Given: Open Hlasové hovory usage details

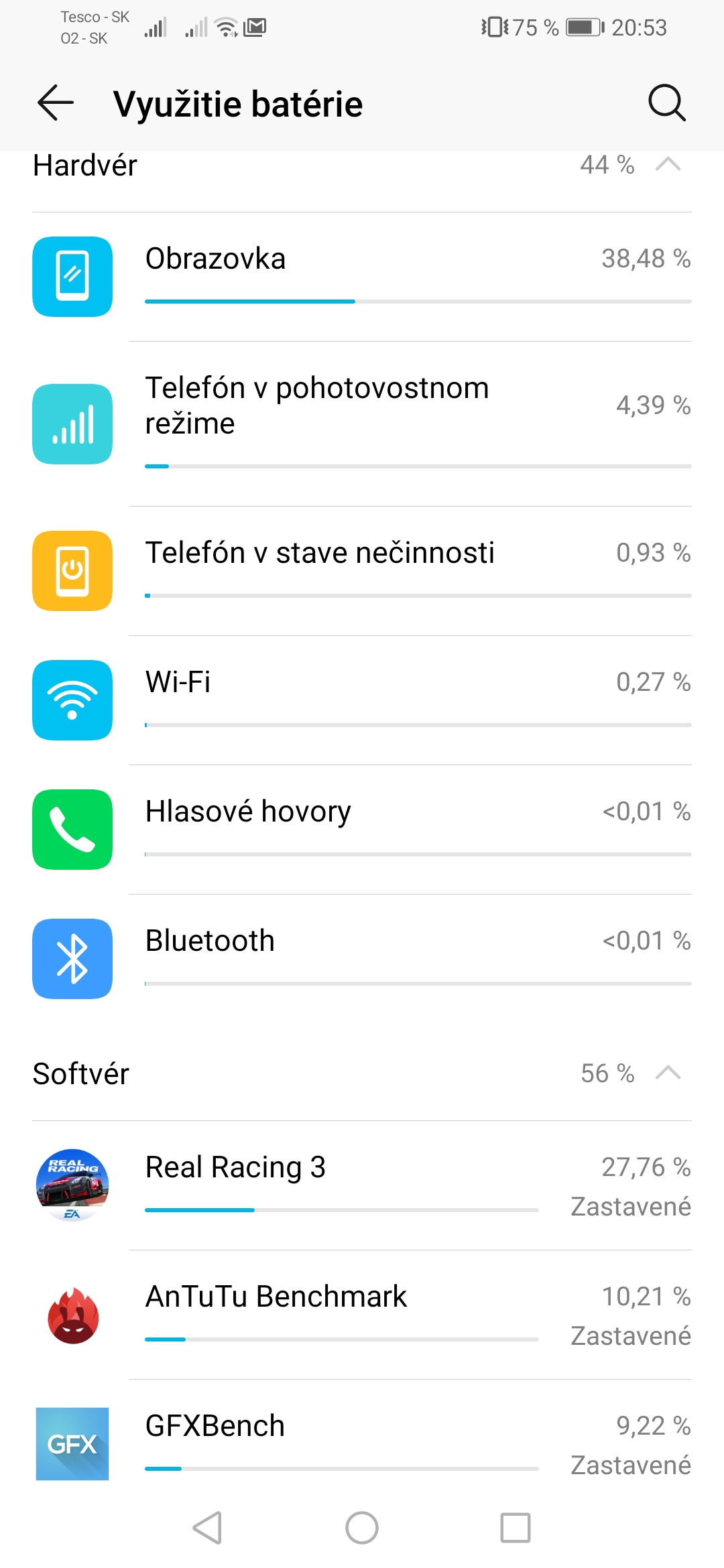Looking at the screenshot, I should (362, 830).
